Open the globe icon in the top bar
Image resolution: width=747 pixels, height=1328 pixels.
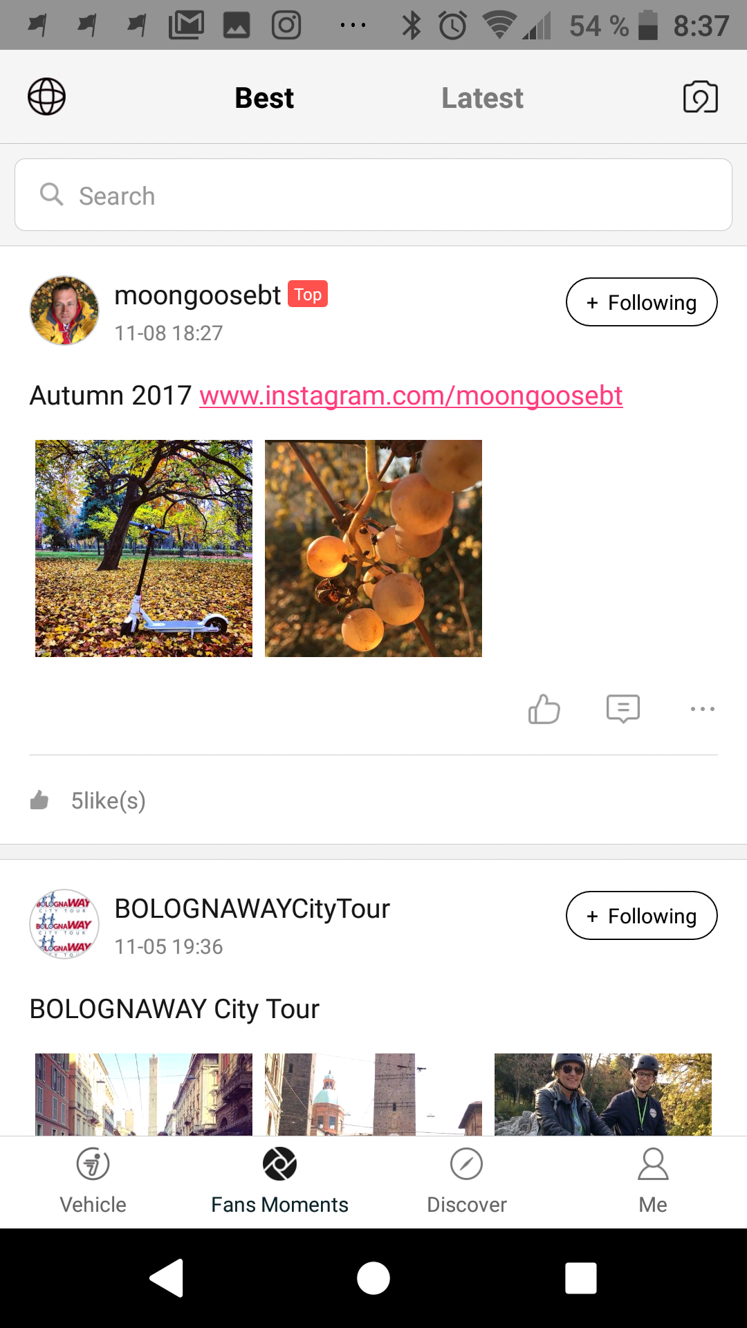(x=46, y=97)
